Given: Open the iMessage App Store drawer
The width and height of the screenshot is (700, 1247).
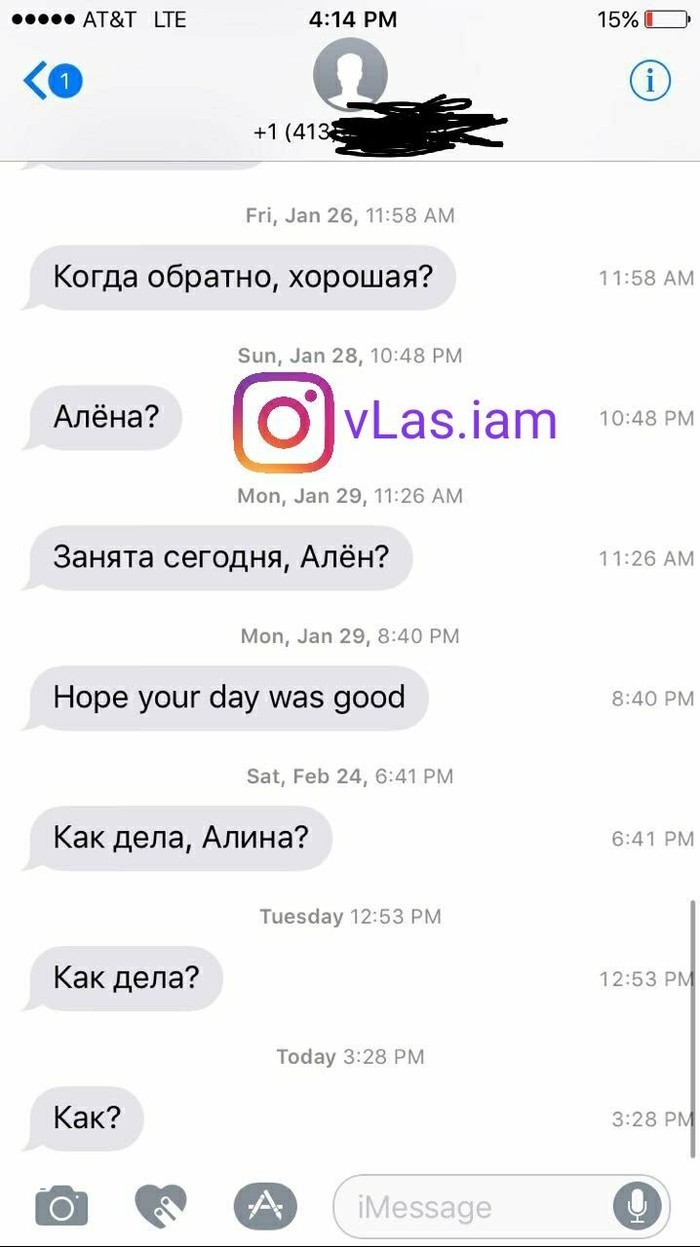Looking at the screenshot, I should pyautogui.click(x=265, y=1207).
